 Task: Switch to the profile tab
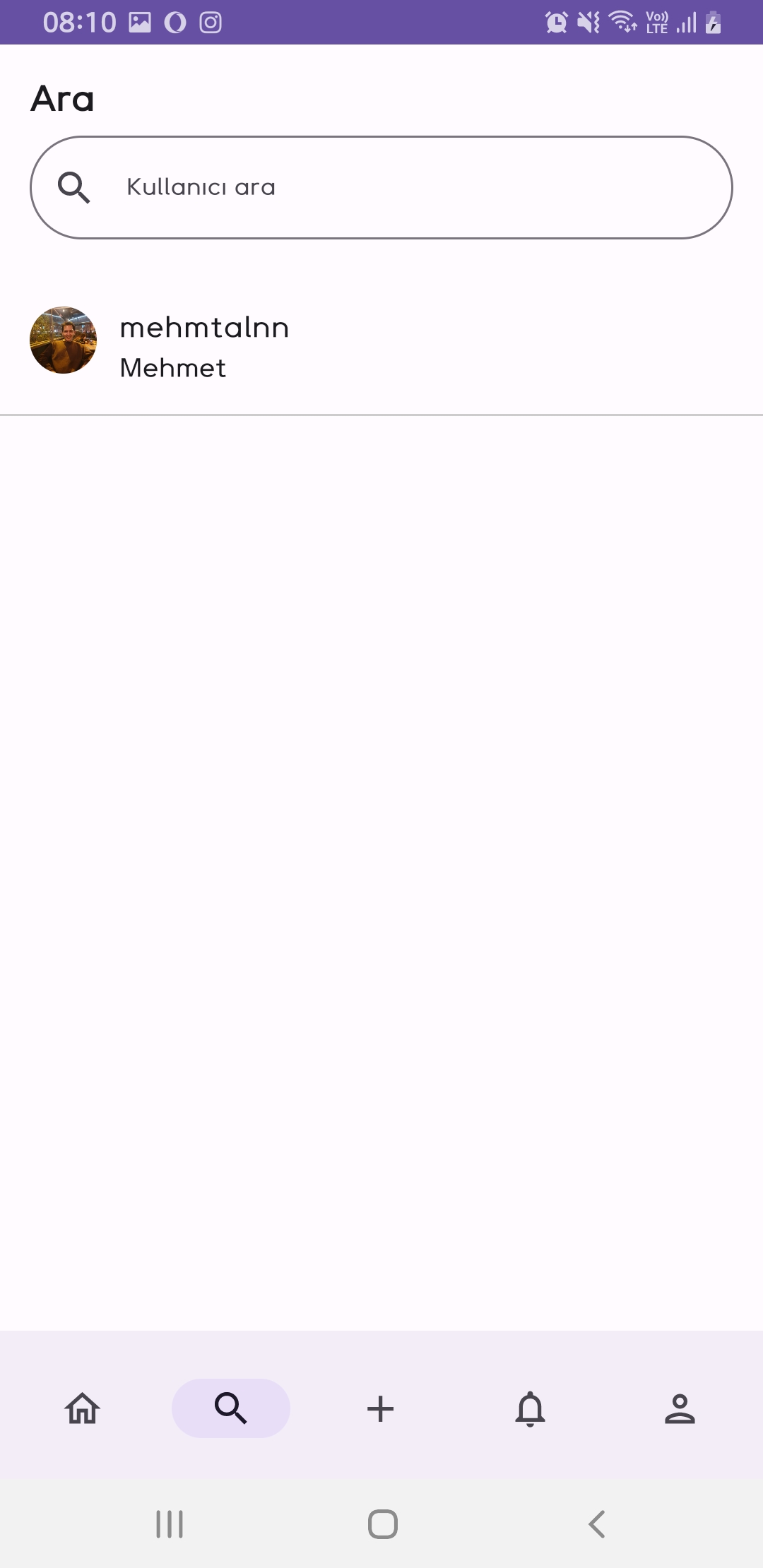pyautogui.click(x=680, y=1408)
